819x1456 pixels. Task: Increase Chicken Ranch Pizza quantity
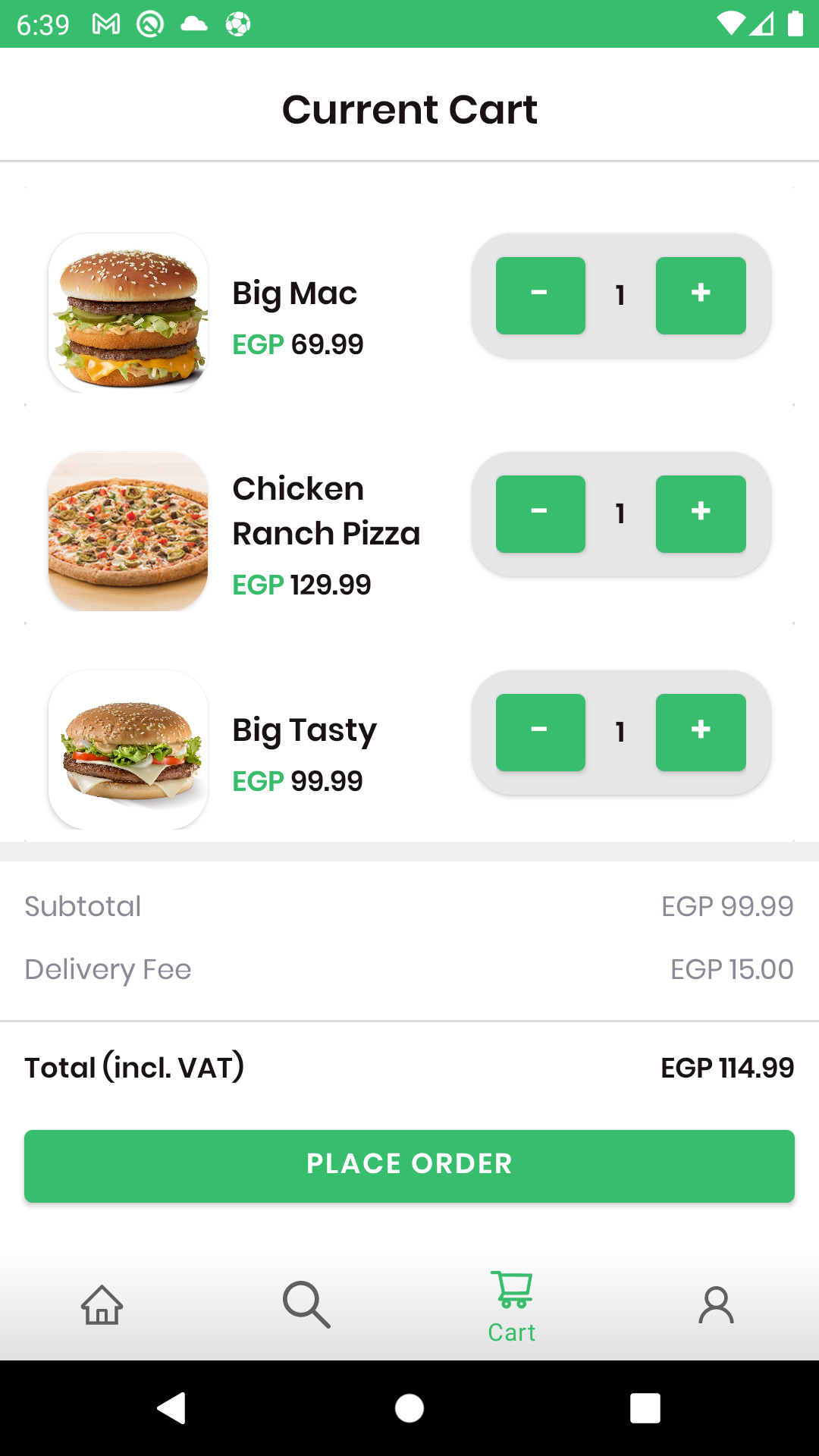tap(700, 513)
